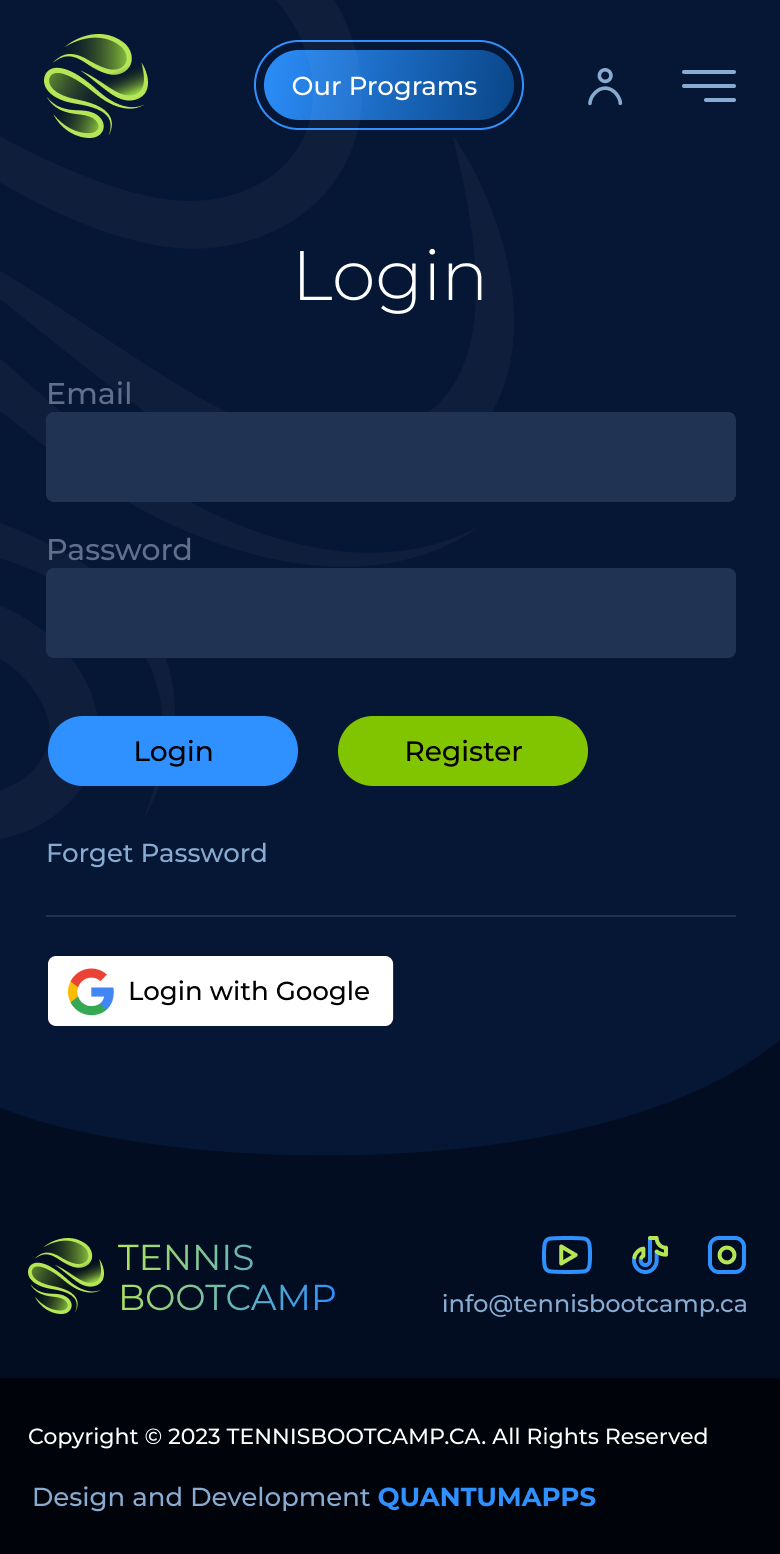Go to home via the header logo
The width and height of the screenshot is (780, 1554).
point(96,86)
